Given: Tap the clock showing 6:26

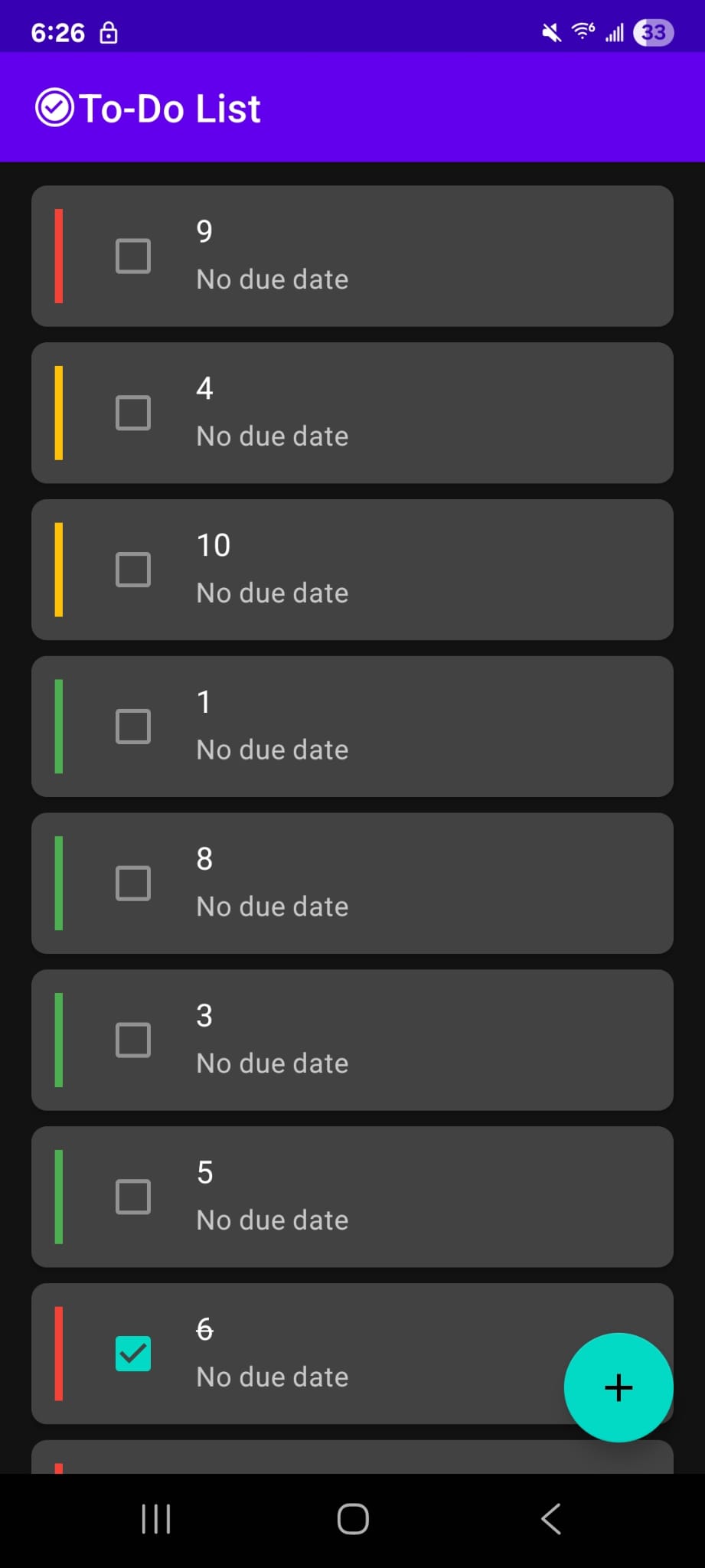Looking at the screenshot, I should coord(57,32).
